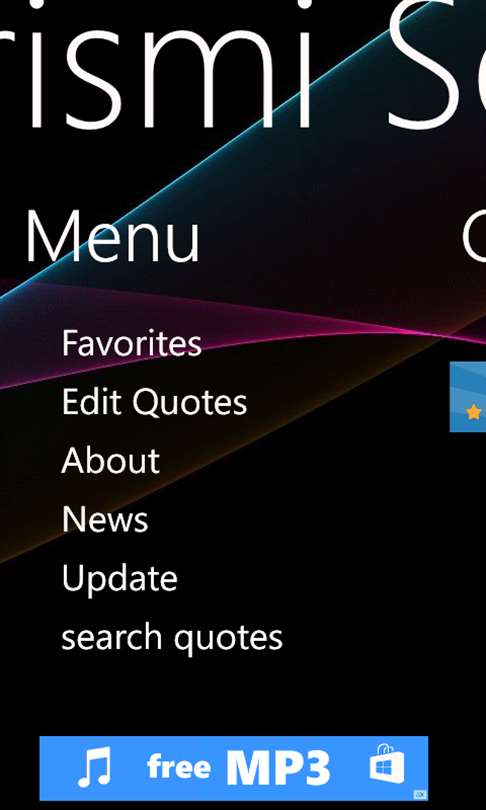Open the blue star tile
Screen dimensions: 486x810
tap(468, 397)
